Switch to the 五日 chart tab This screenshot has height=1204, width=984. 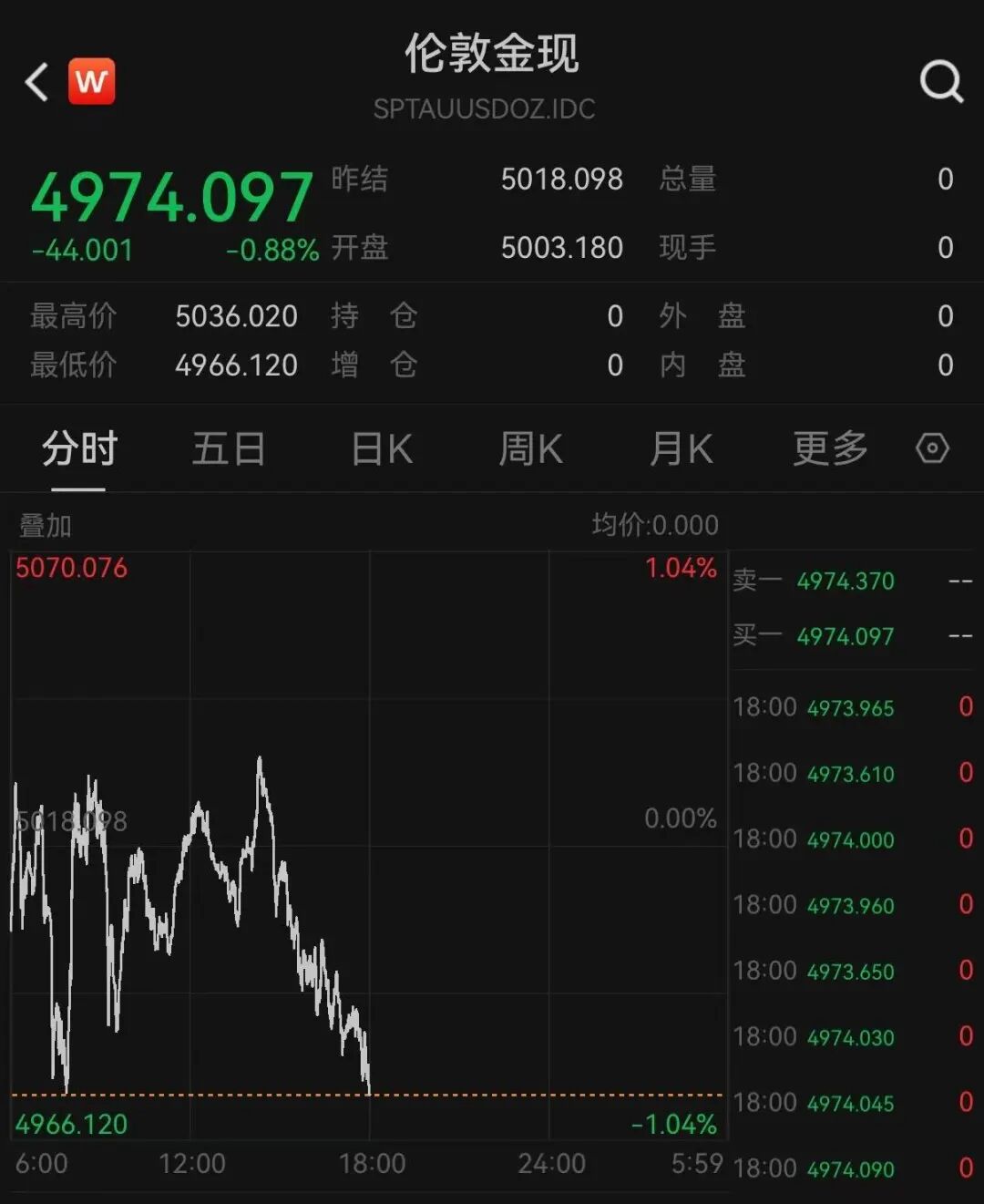(x=228, y=449)
